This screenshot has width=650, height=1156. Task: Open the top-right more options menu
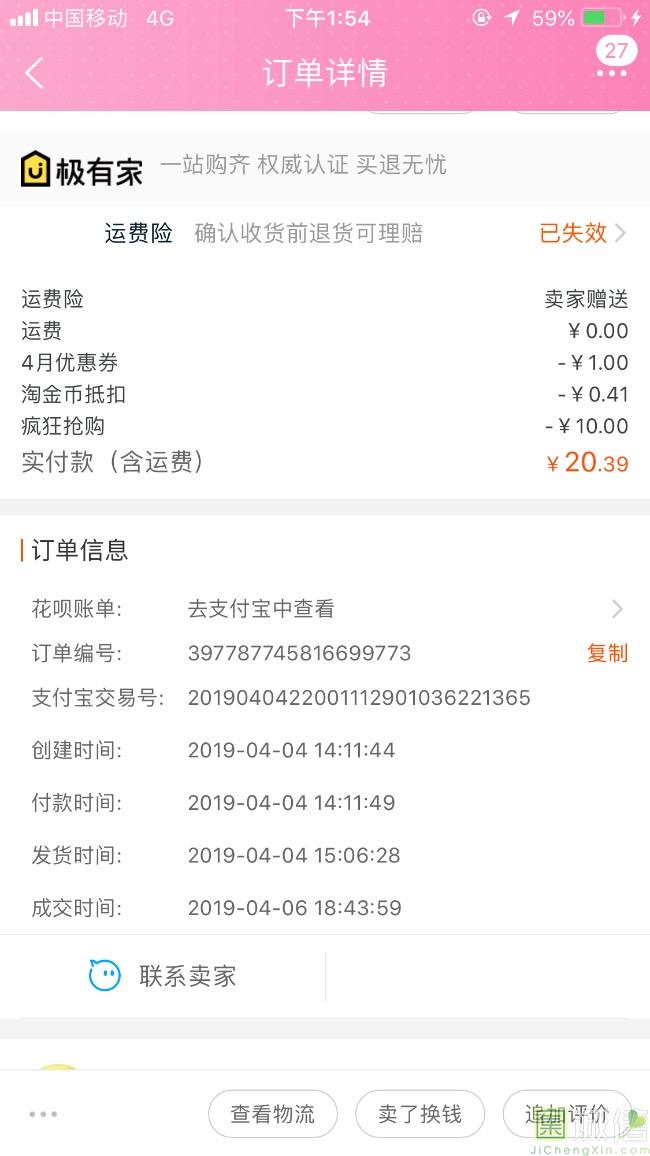click(612, 73)
